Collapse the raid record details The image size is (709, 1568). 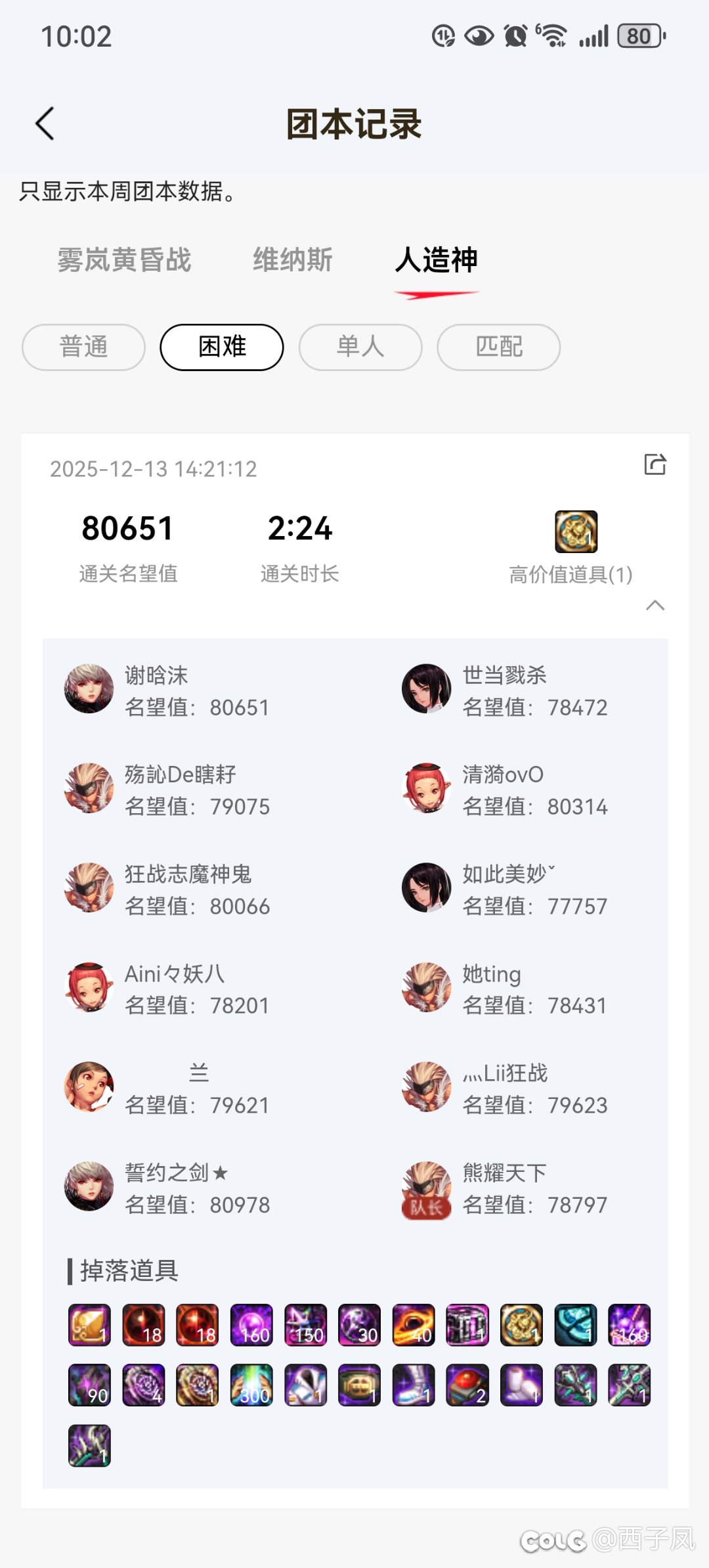tap(655, 605)
